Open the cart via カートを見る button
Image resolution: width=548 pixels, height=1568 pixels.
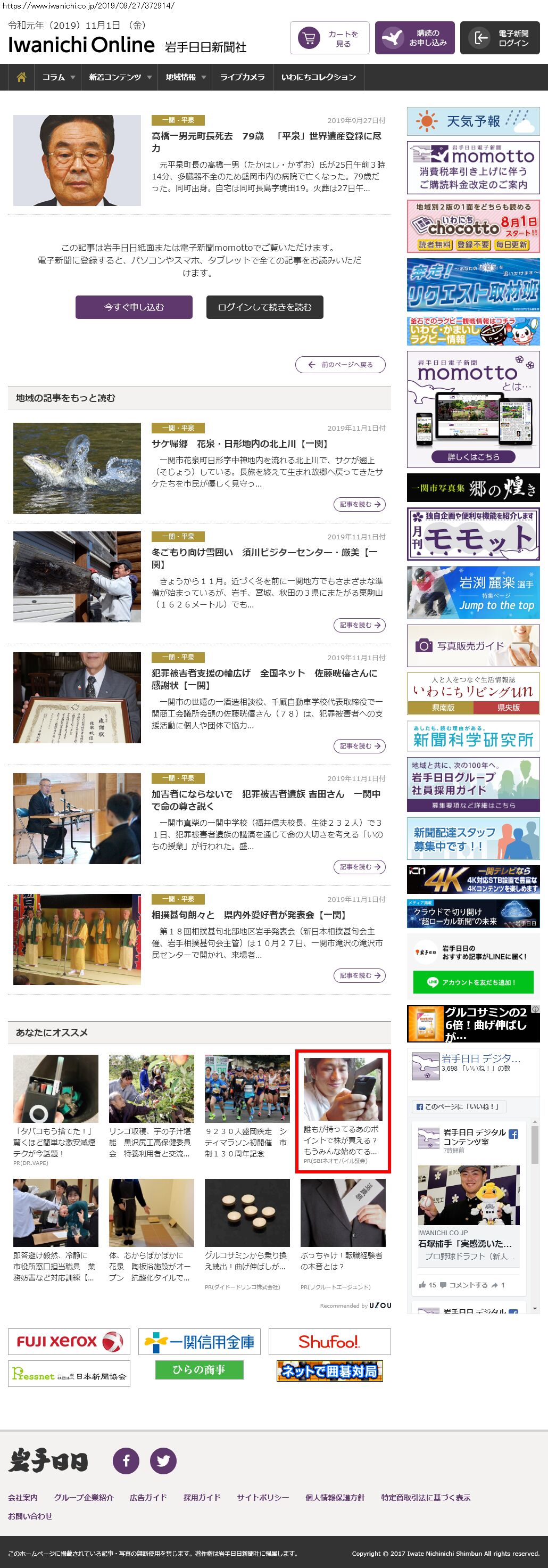coord(329,38)
